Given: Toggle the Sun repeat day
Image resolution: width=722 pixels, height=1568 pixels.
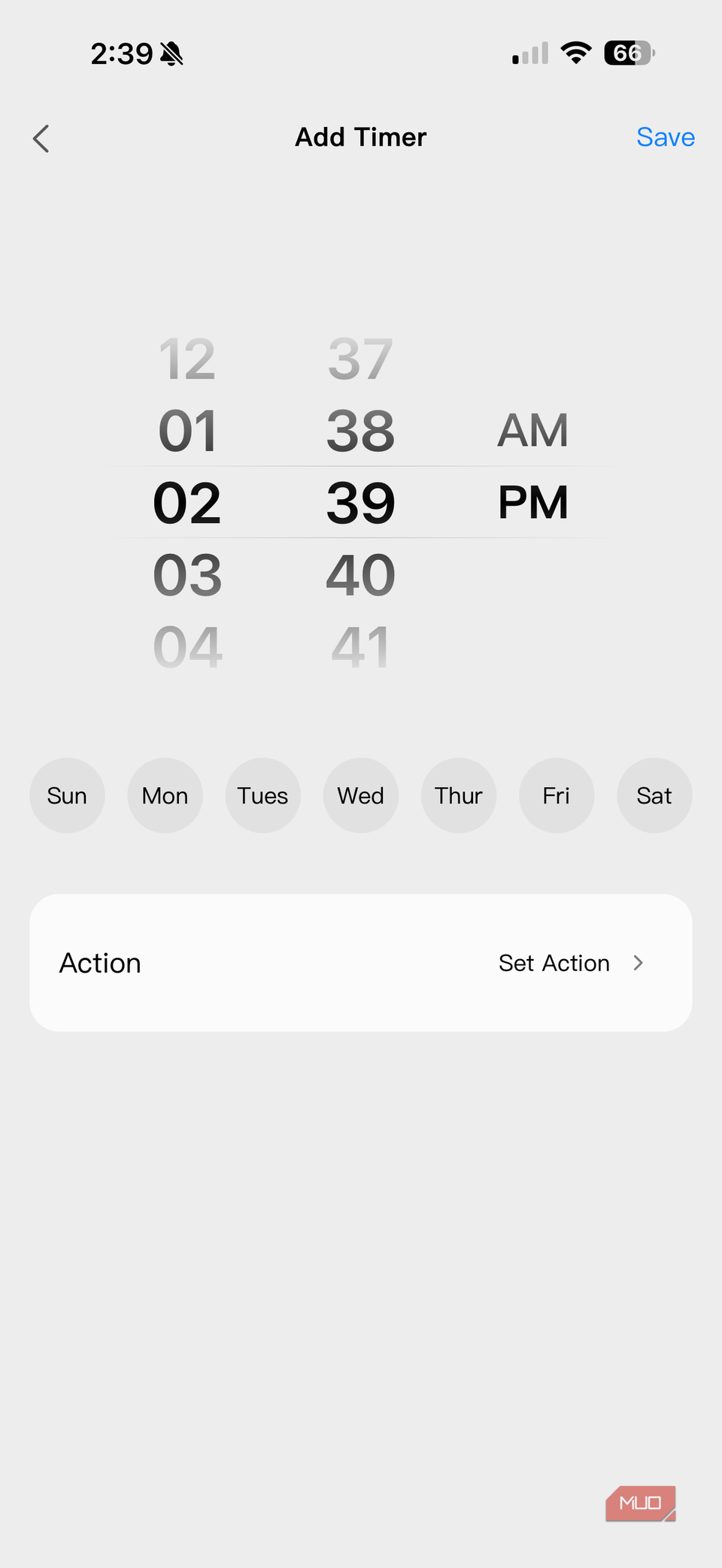Looking at the screenshot, I should pos(67,795).
